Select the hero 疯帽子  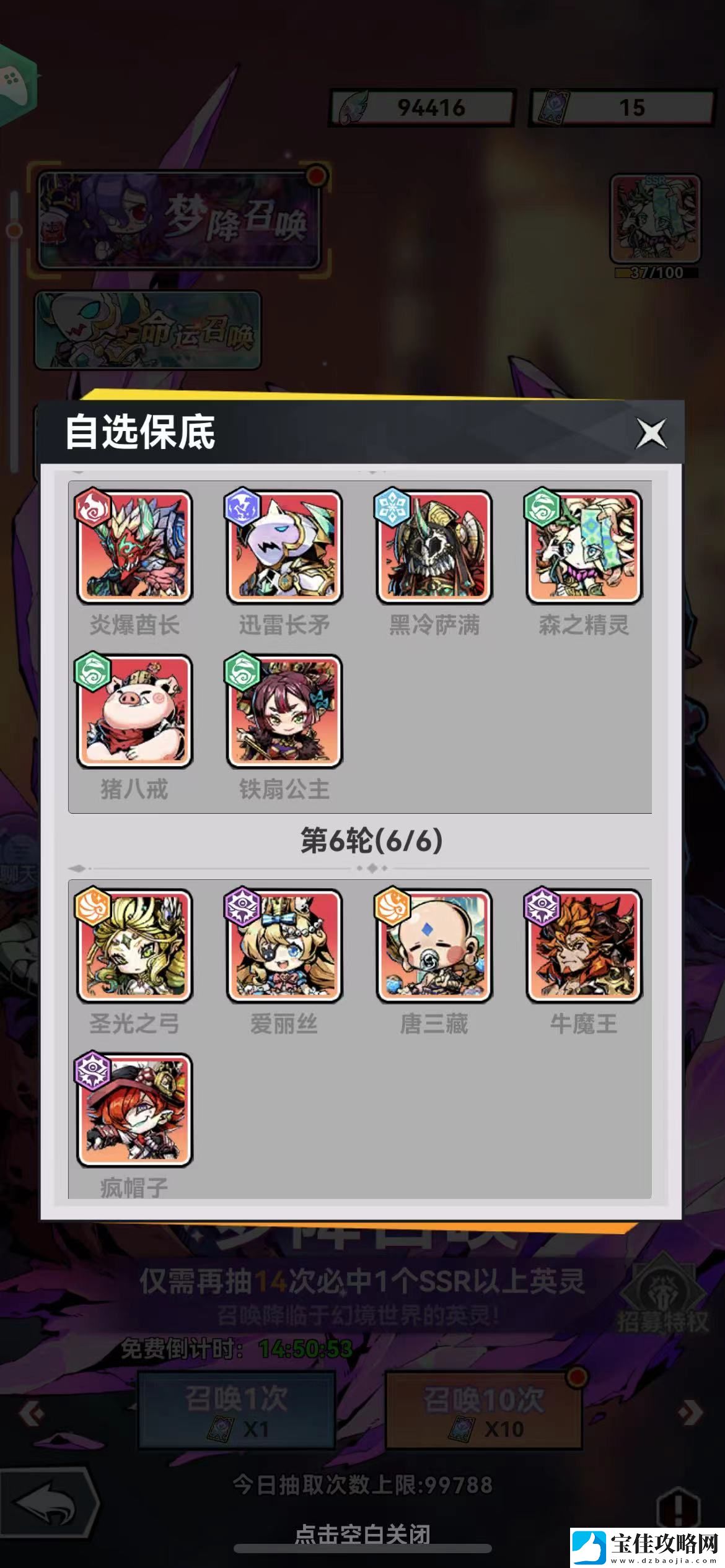[134, 1110]
